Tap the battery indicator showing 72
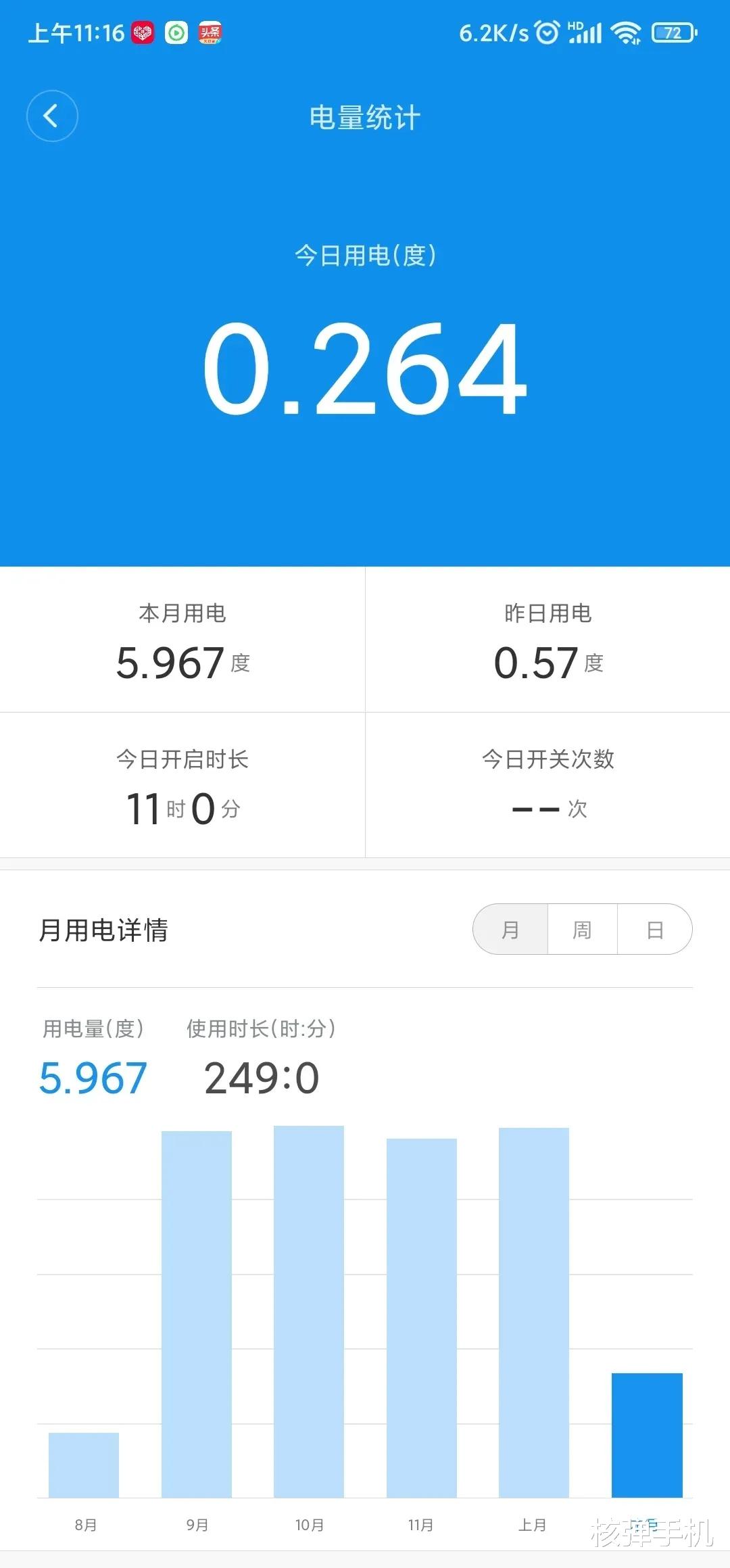This screenshot has width=730, height=1568. (672, 32)
